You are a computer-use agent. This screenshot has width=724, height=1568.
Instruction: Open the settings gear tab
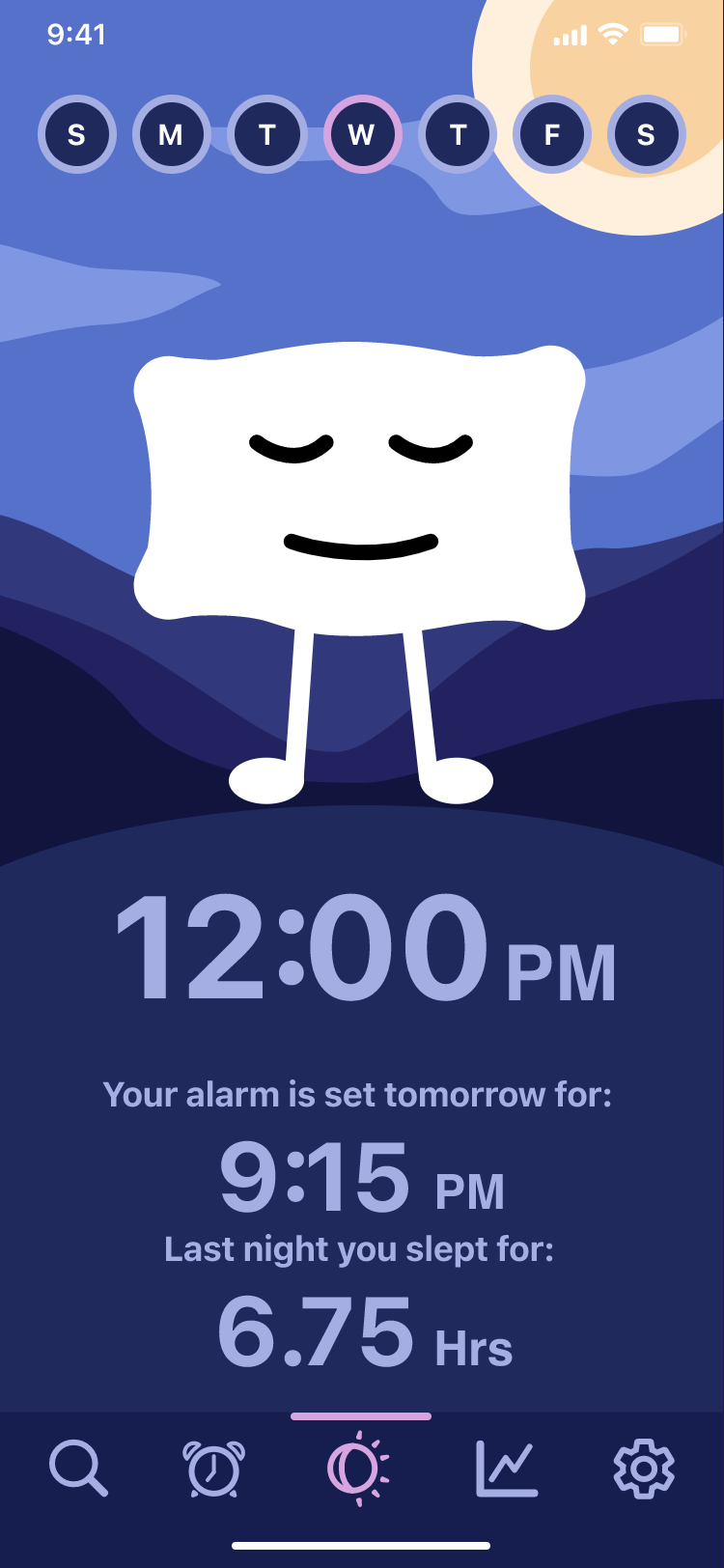tap(644, 1469)
